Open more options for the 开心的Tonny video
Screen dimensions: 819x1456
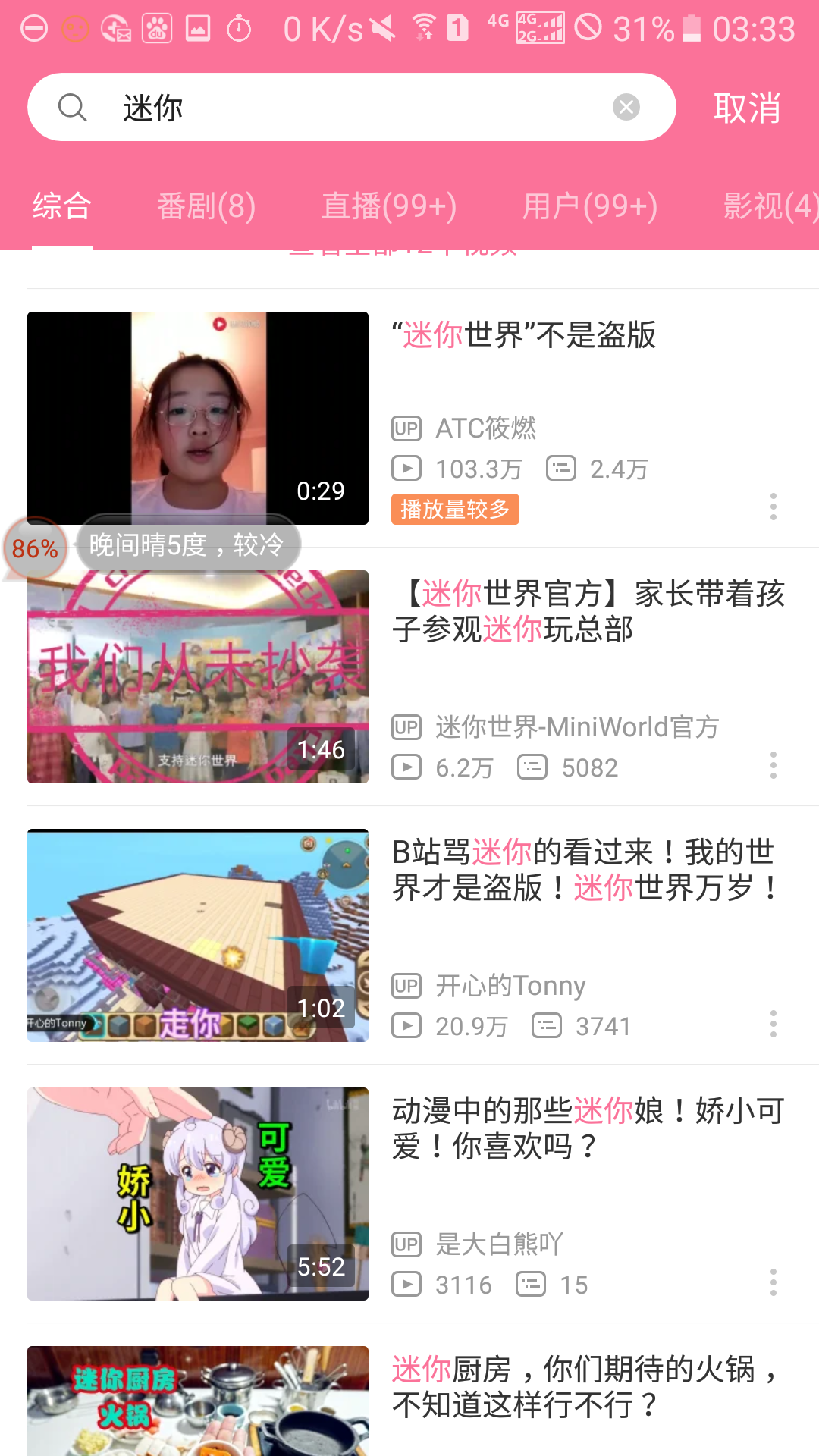tap(773, 1023)
